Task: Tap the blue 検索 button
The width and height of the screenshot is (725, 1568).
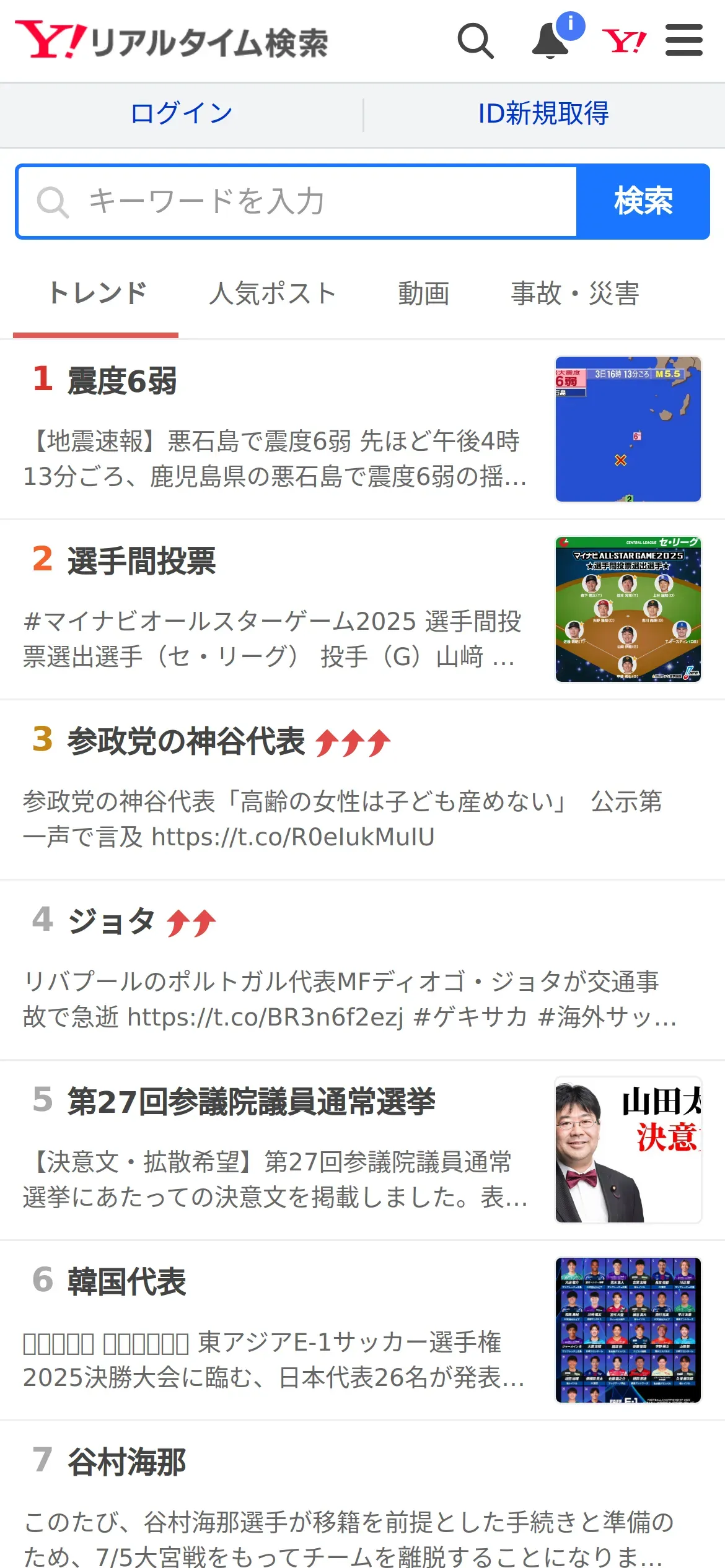Action: click(x=643, y=201)
